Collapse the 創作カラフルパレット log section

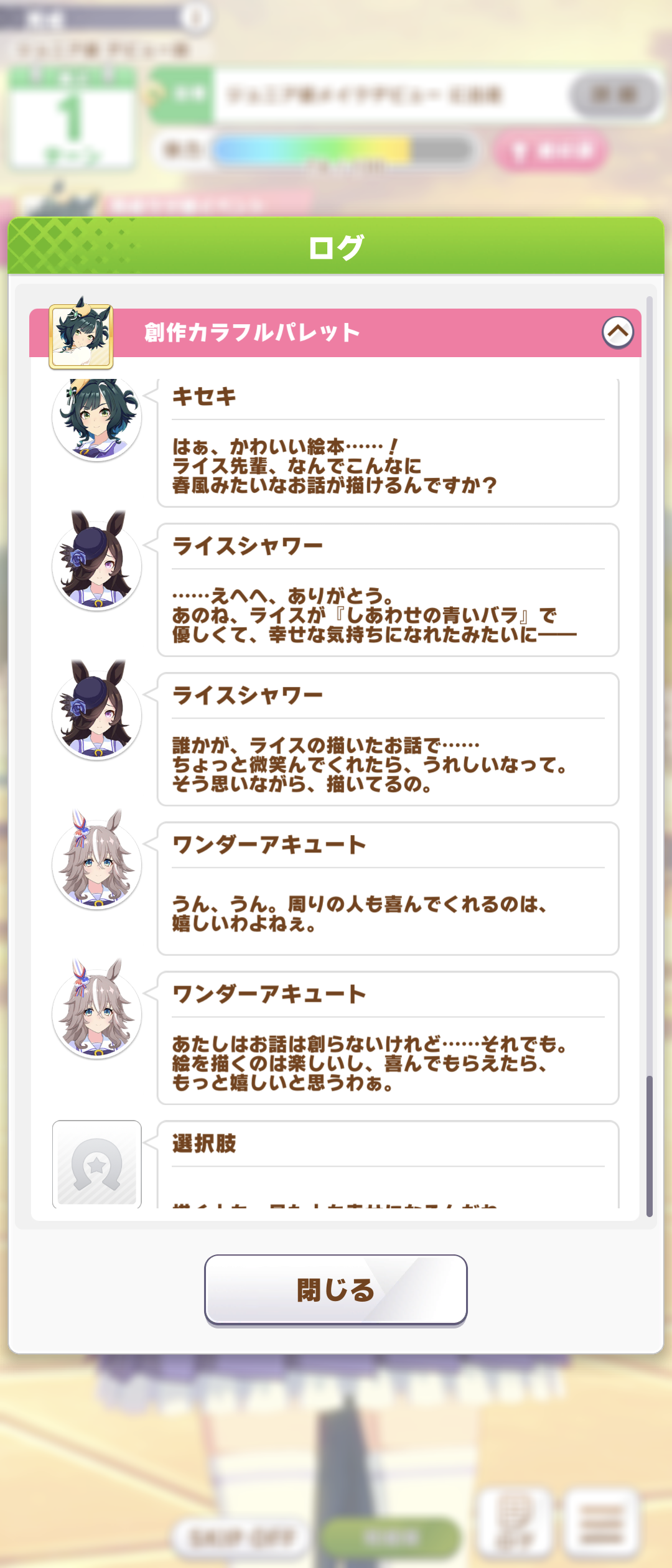pyautogui.click(x=617, y=332)
